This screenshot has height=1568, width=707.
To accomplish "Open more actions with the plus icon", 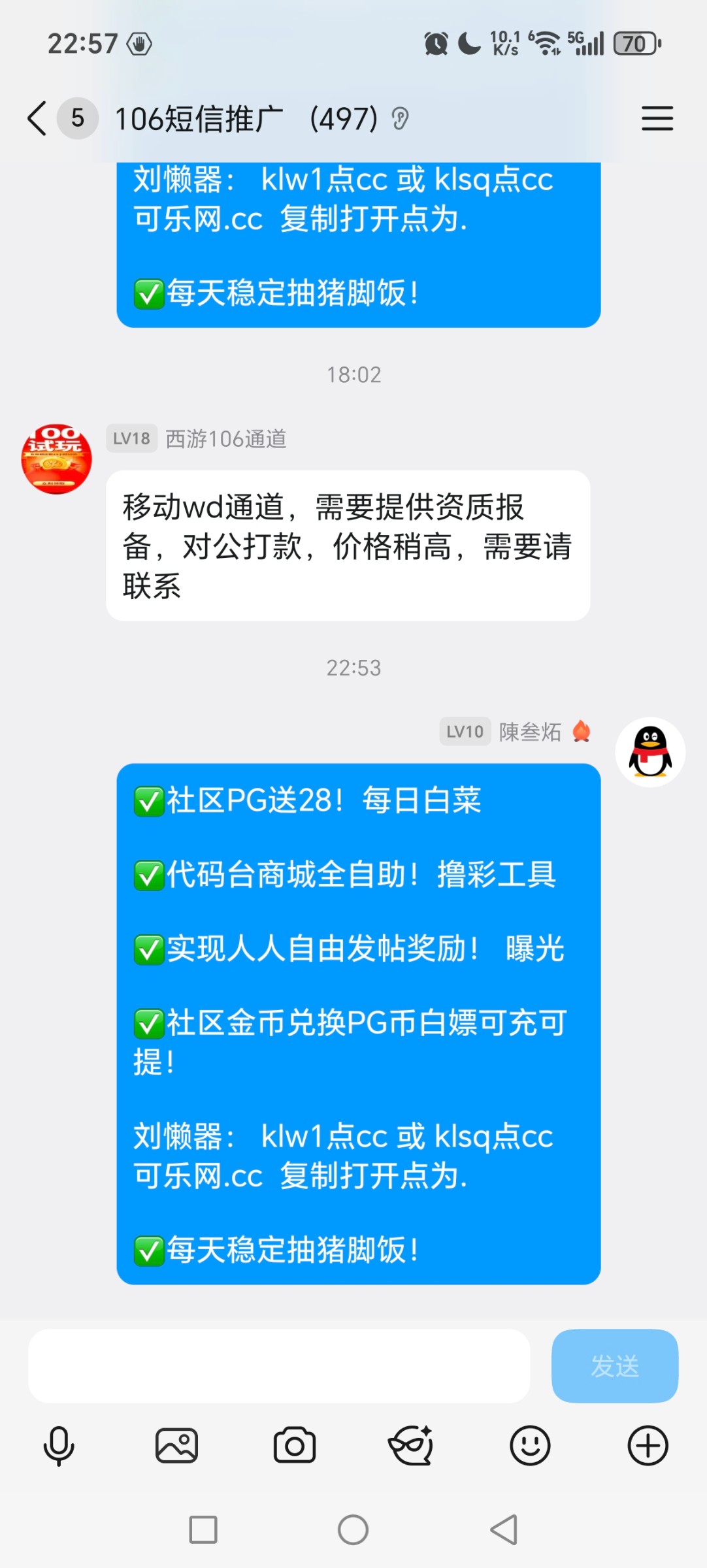I will [648, 1446].
